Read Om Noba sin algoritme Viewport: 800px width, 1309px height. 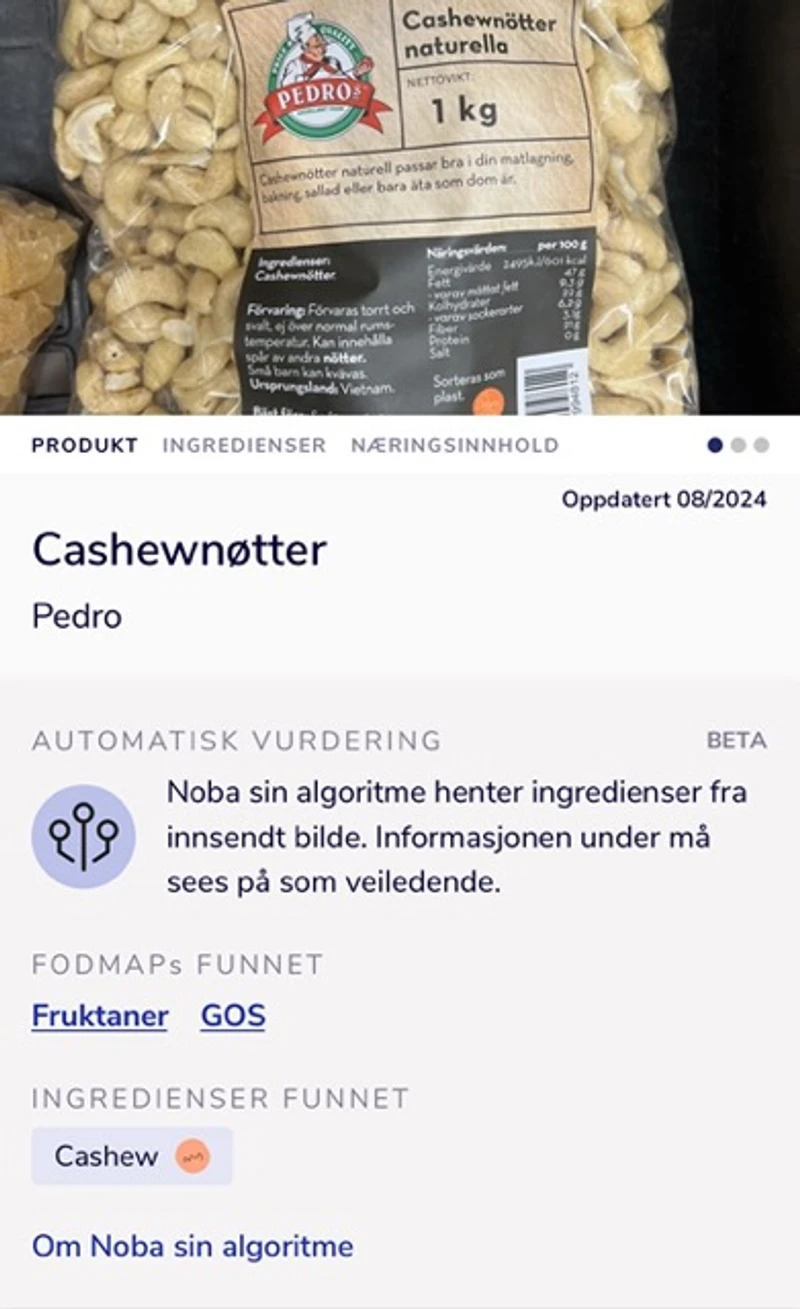pos(193,1246)
